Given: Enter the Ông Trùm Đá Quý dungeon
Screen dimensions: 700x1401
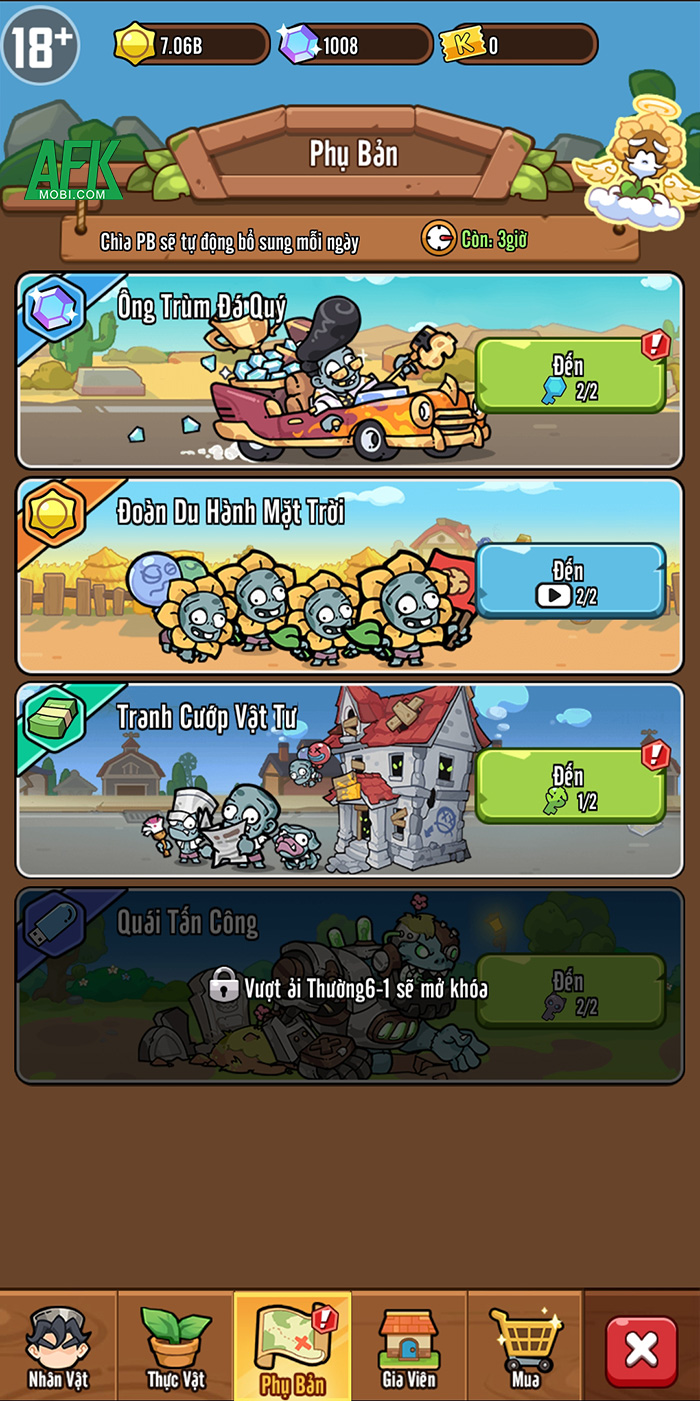Looking at the screenshot, I should 570,375.
